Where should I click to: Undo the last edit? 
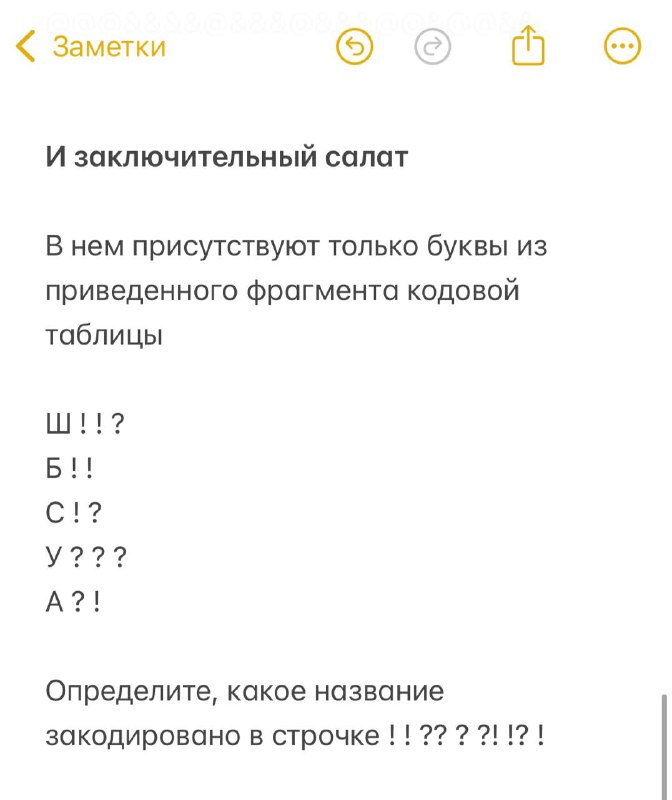(x=354, y=46)
